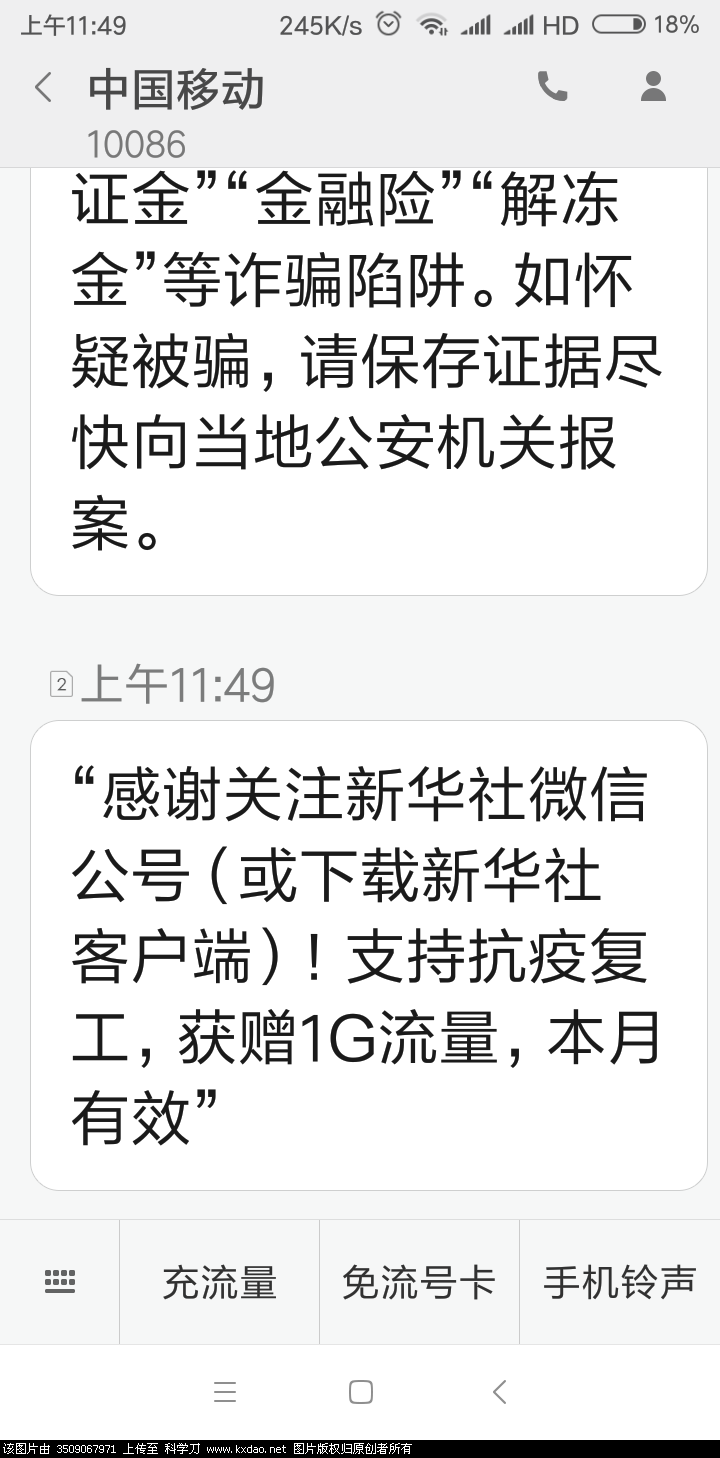Viewport: 720px width, 1458px height.
Task: Open the 免流号卡 menu
Action: [x=419, y=1282]
